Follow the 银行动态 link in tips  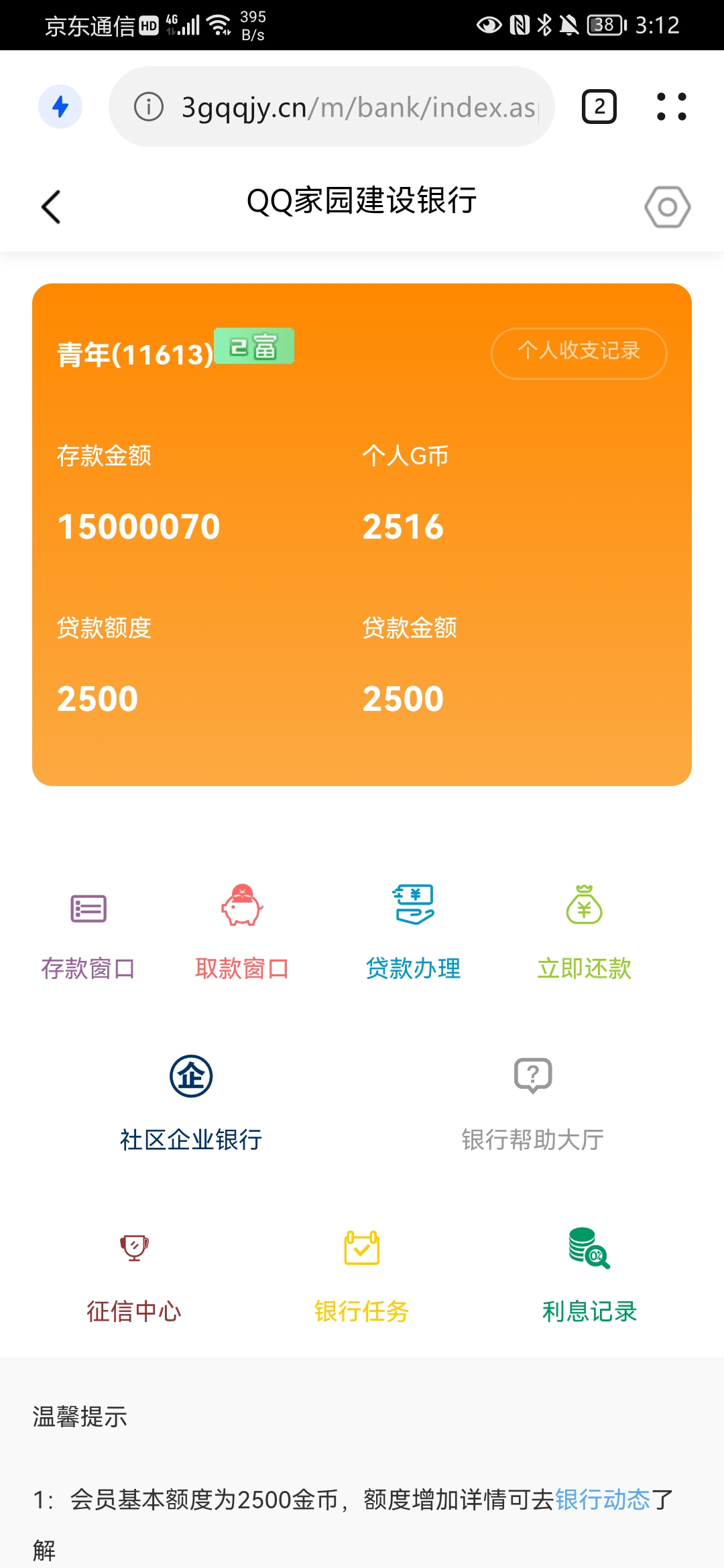pos(605,1501)
